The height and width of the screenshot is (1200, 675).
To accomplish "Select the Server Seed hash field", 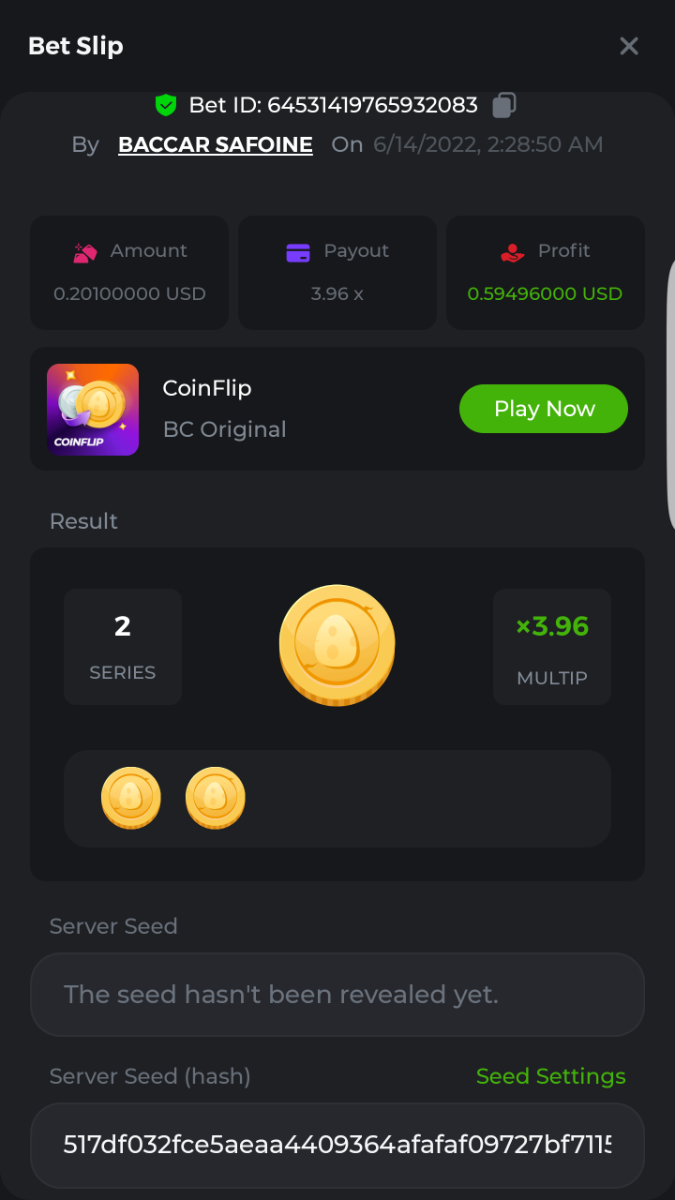I will tap(337, 1145).
